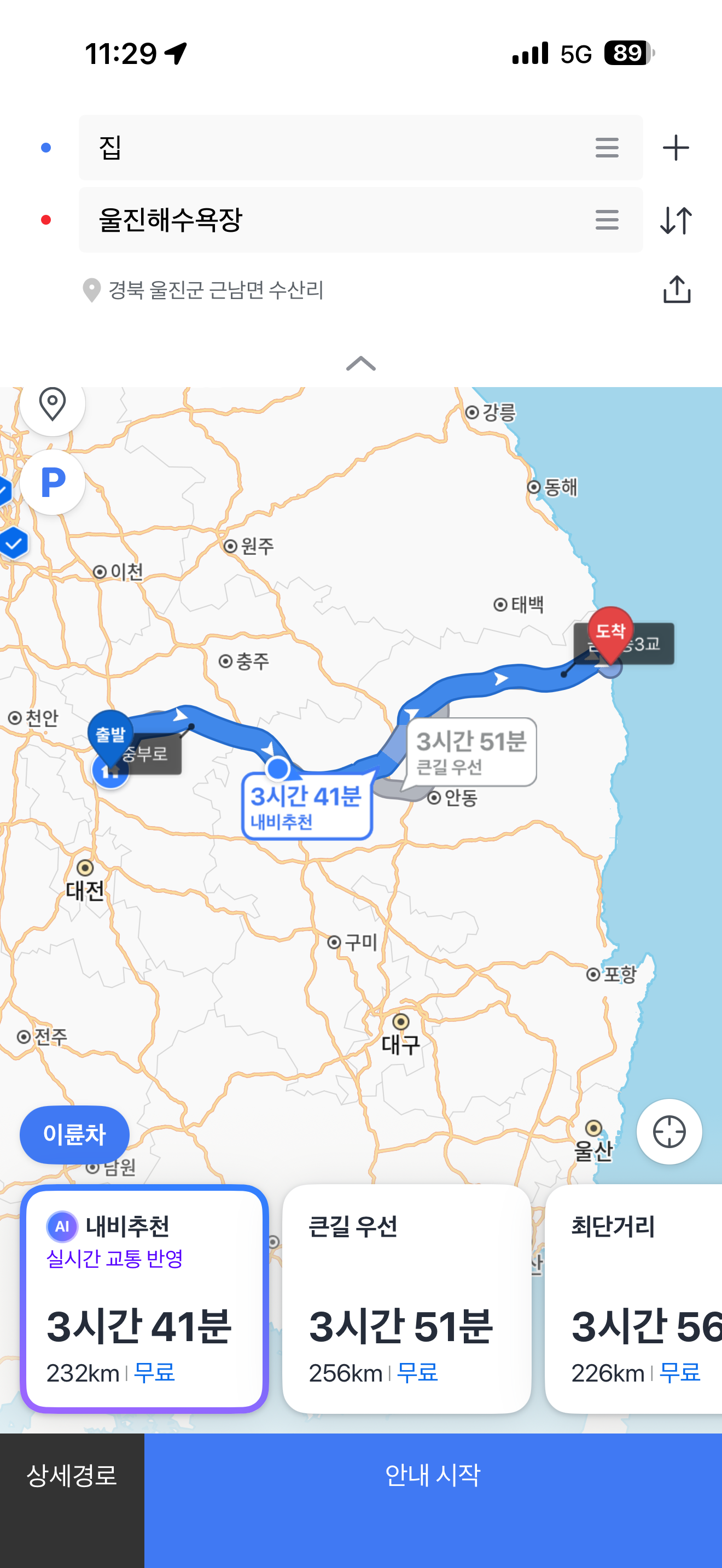Edit the destination field 울진해수욕장
The width and height of the screenshot is (722, 1568).
329,220
